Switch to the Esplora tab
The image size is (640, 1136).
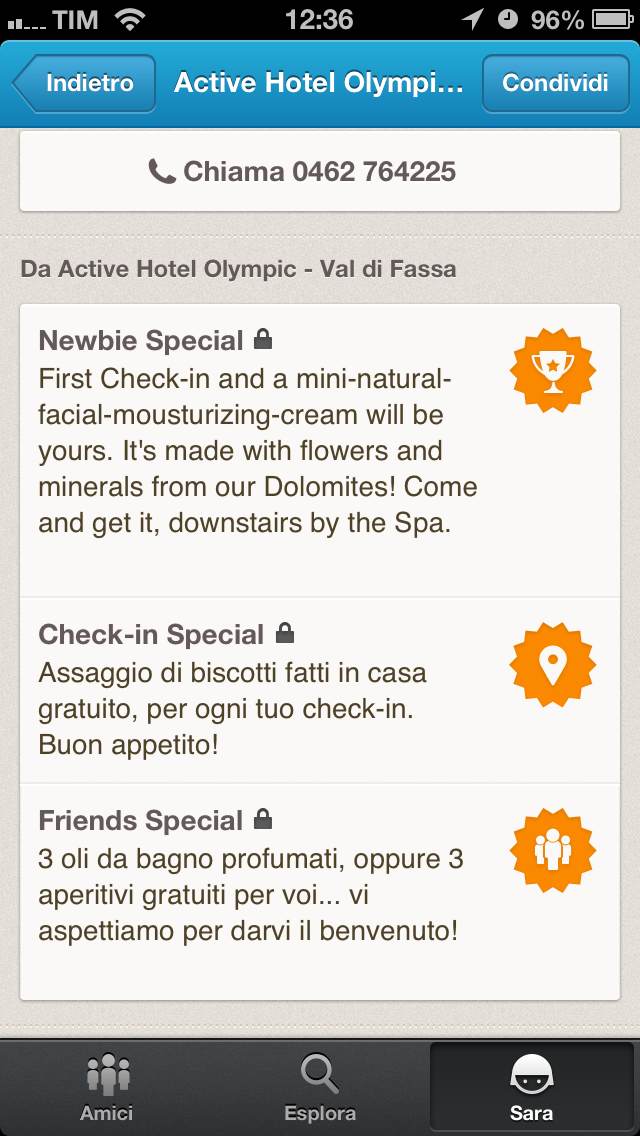(320, 1087)
